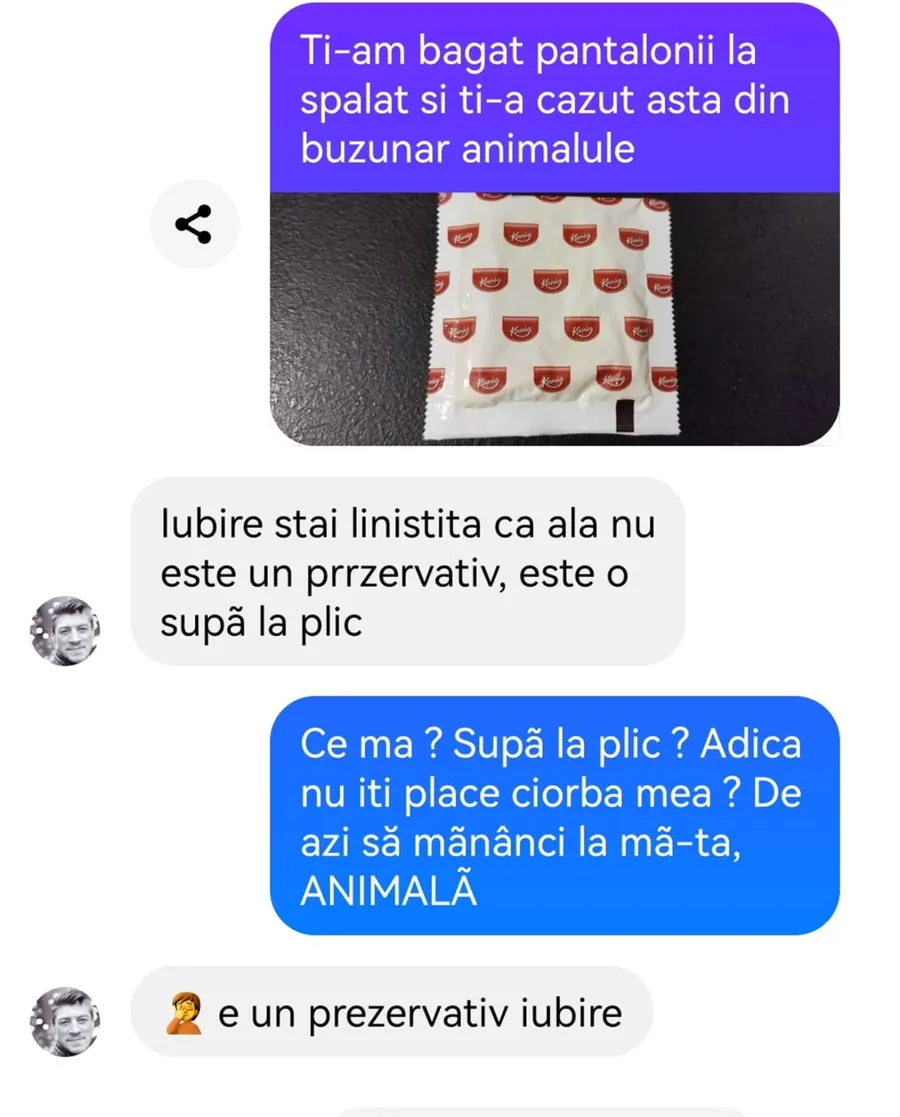Open avatar beside the 'supă la plic' message
Screen dimensions: 900x1117
point(65,632)
